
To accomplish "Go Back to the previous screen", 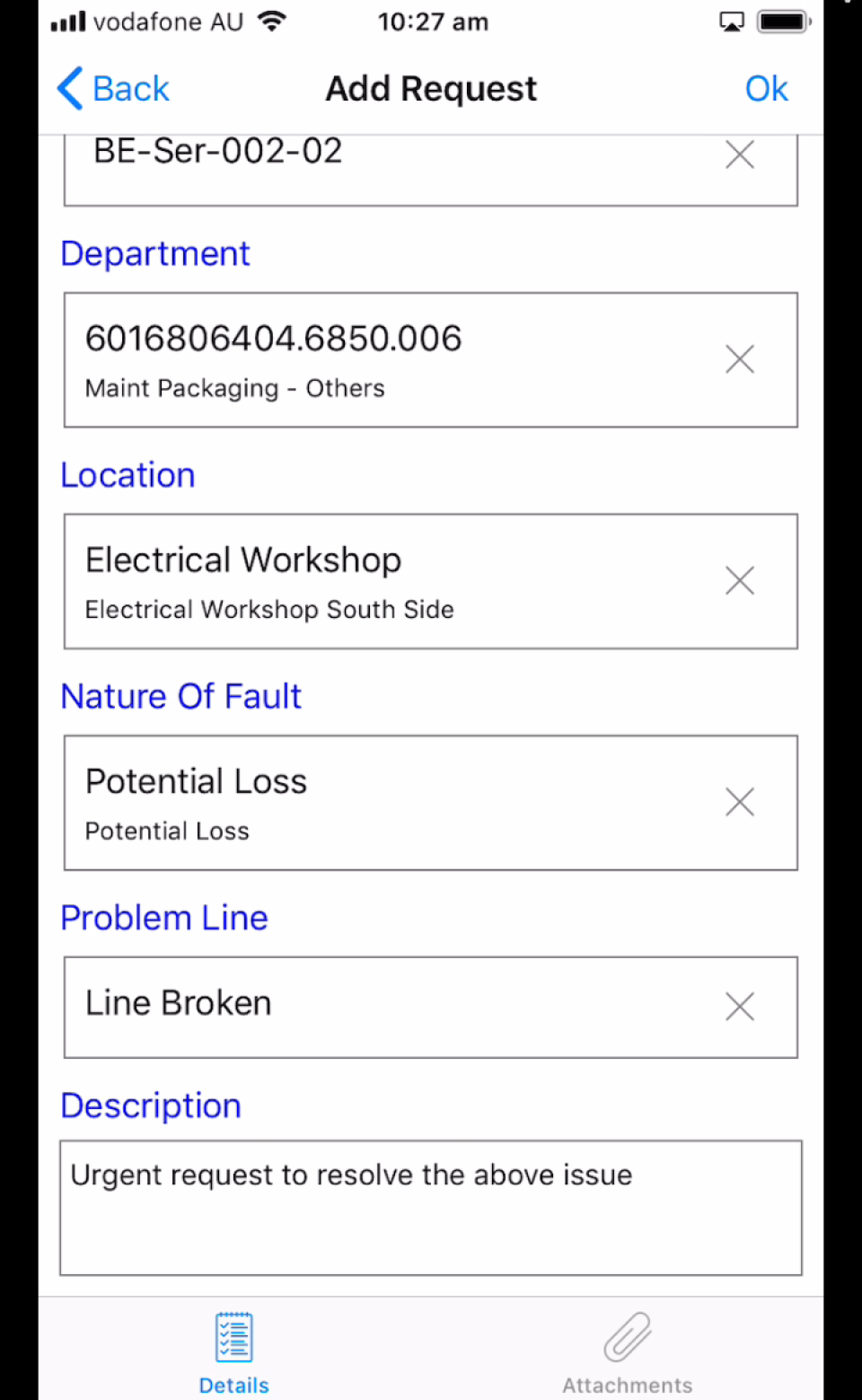I will click(x=111, y=88).
